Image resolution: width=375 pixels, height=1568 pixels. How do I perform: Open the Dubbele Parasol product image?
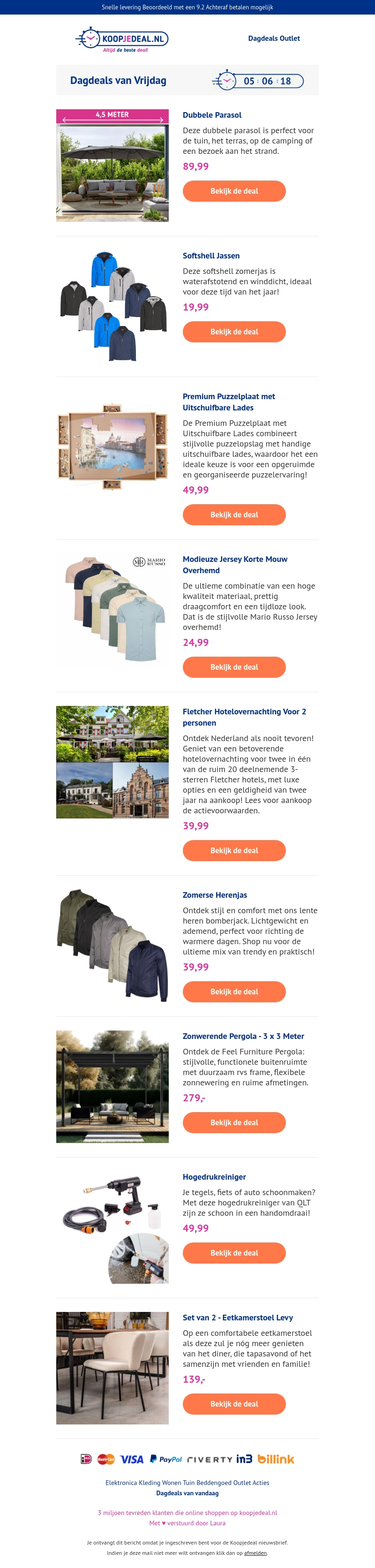112,166
